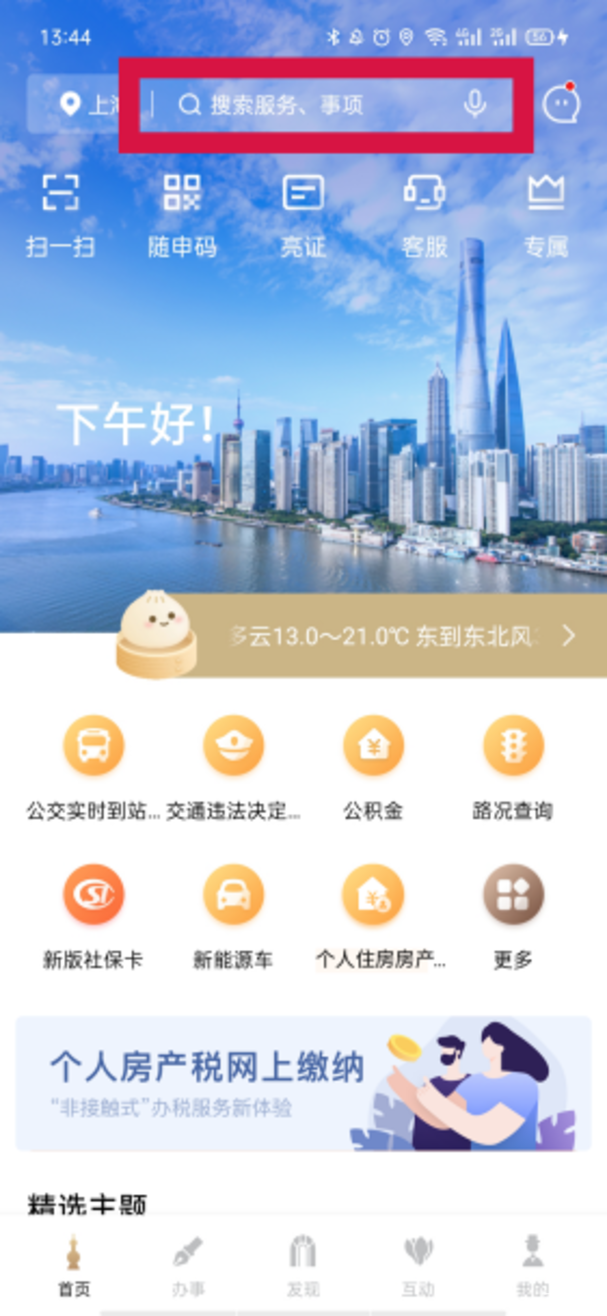Start voice search with the microphone icon
607x1316 pixels.
click(475, 104)
